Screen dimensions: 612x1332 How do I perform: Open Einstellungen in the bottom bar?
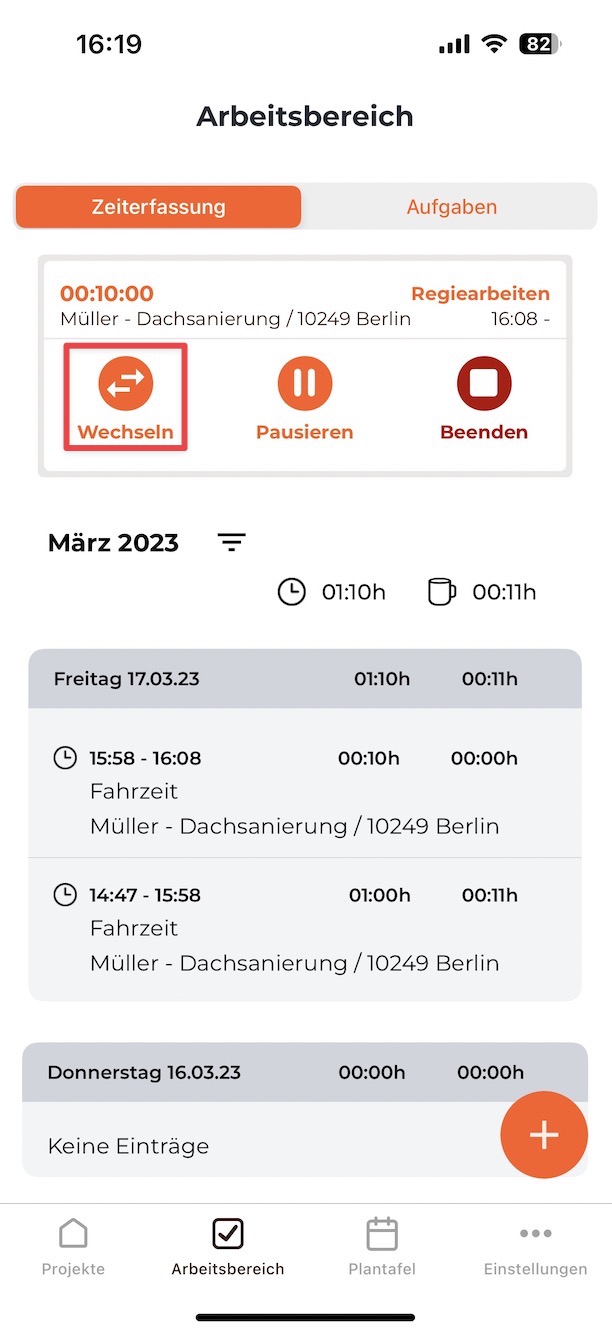coord(536,1247)
